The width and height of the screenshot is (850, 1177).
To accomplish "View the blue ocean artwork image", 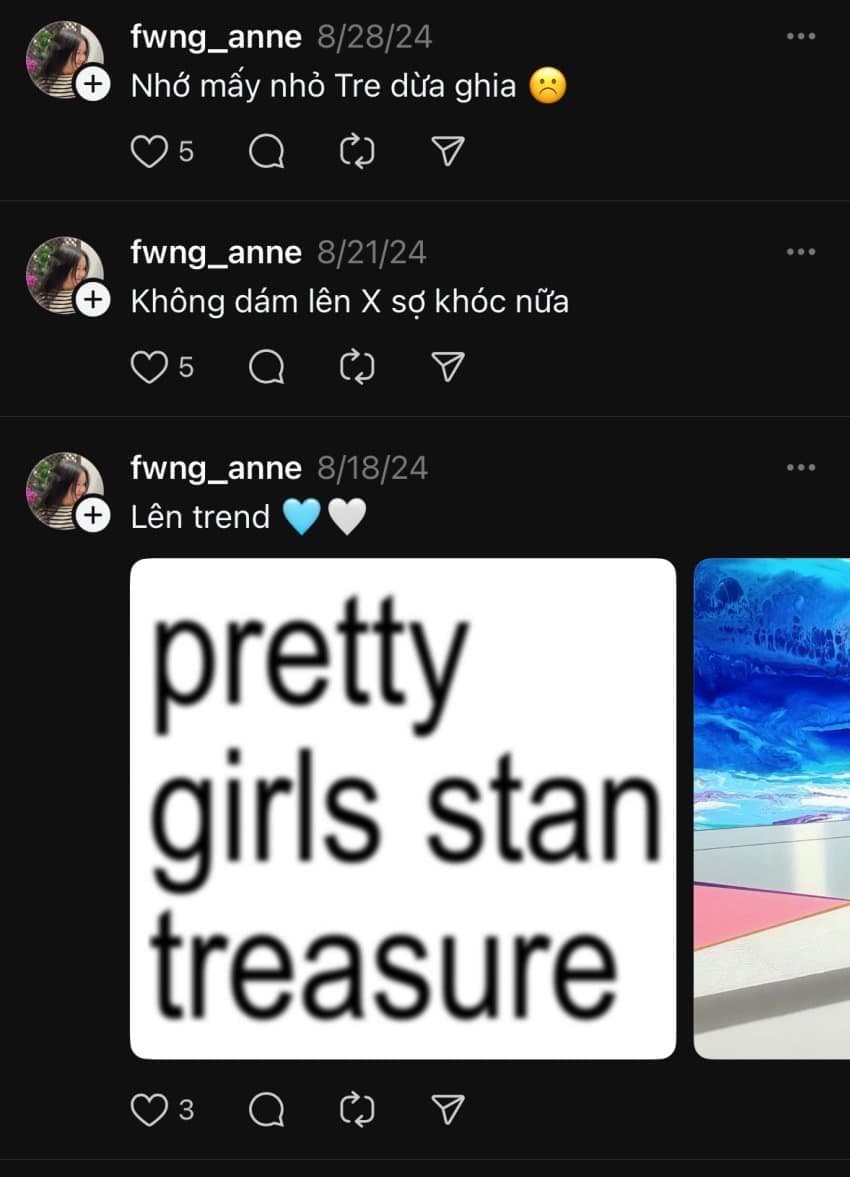I will pos(772,808).
